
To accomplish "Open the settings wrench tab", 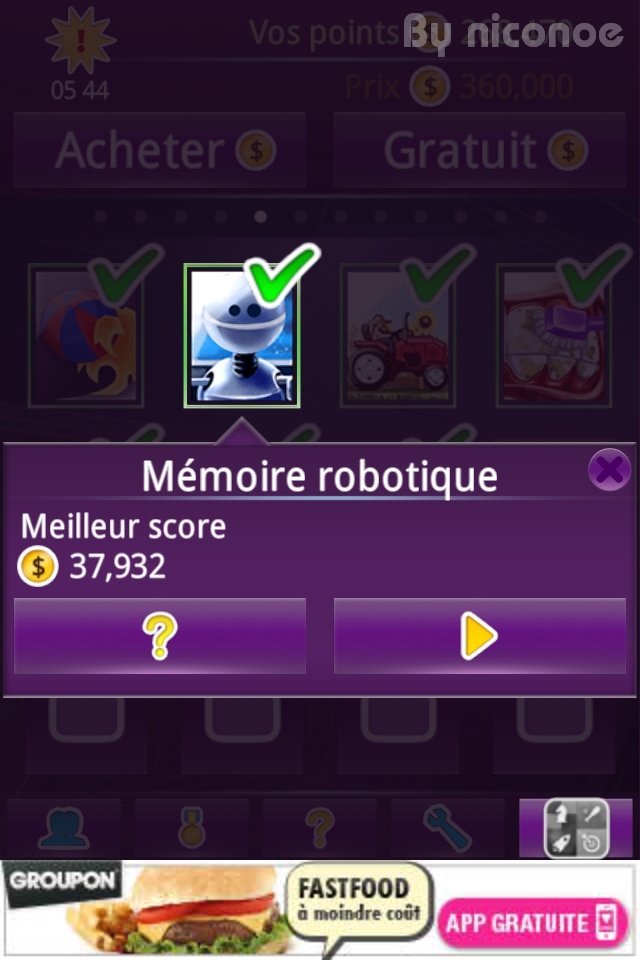I will pyautogui.click(x=447, y=827).
